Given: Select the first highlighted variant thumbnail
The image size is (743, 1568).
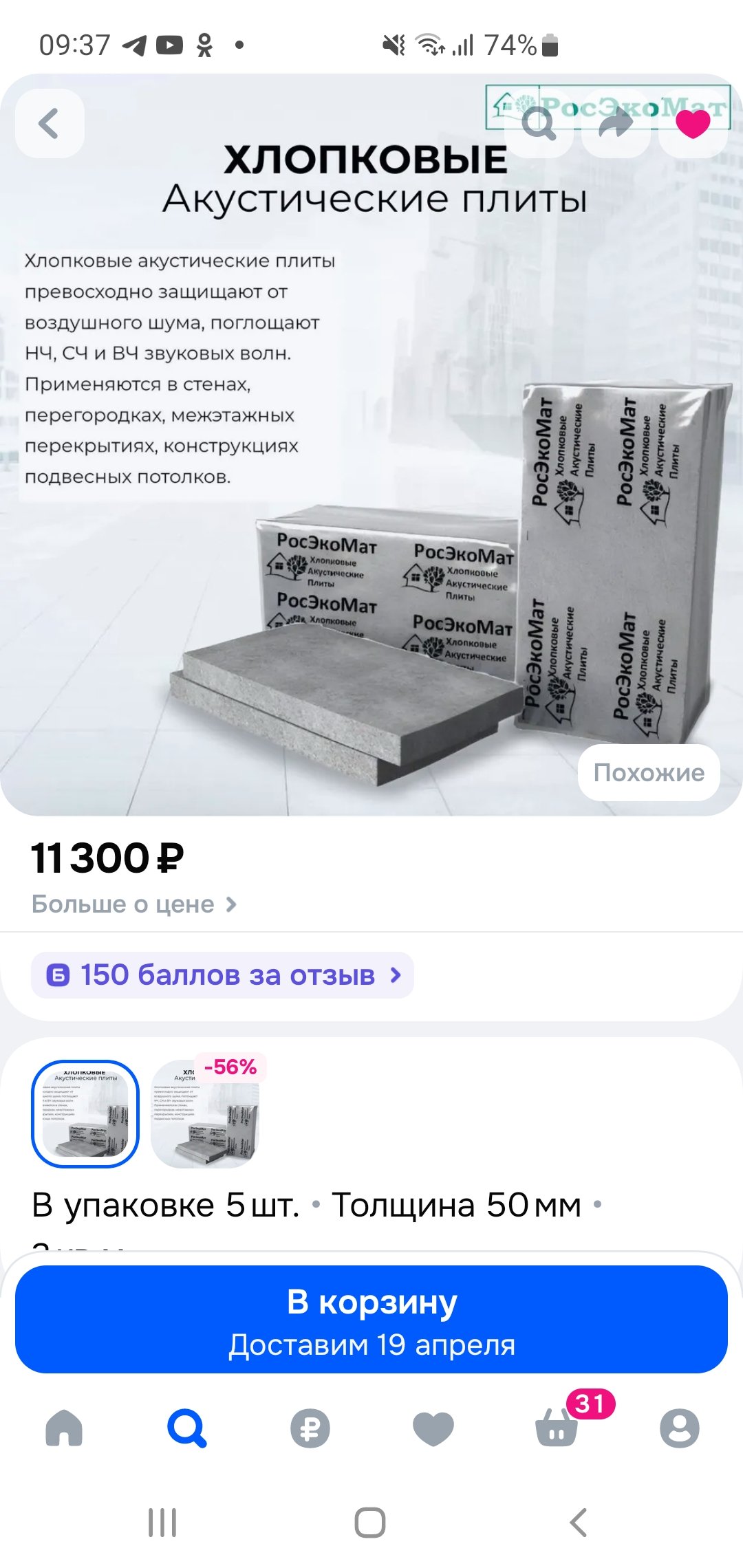Looking at the screenshot, I should [85, 1114].
